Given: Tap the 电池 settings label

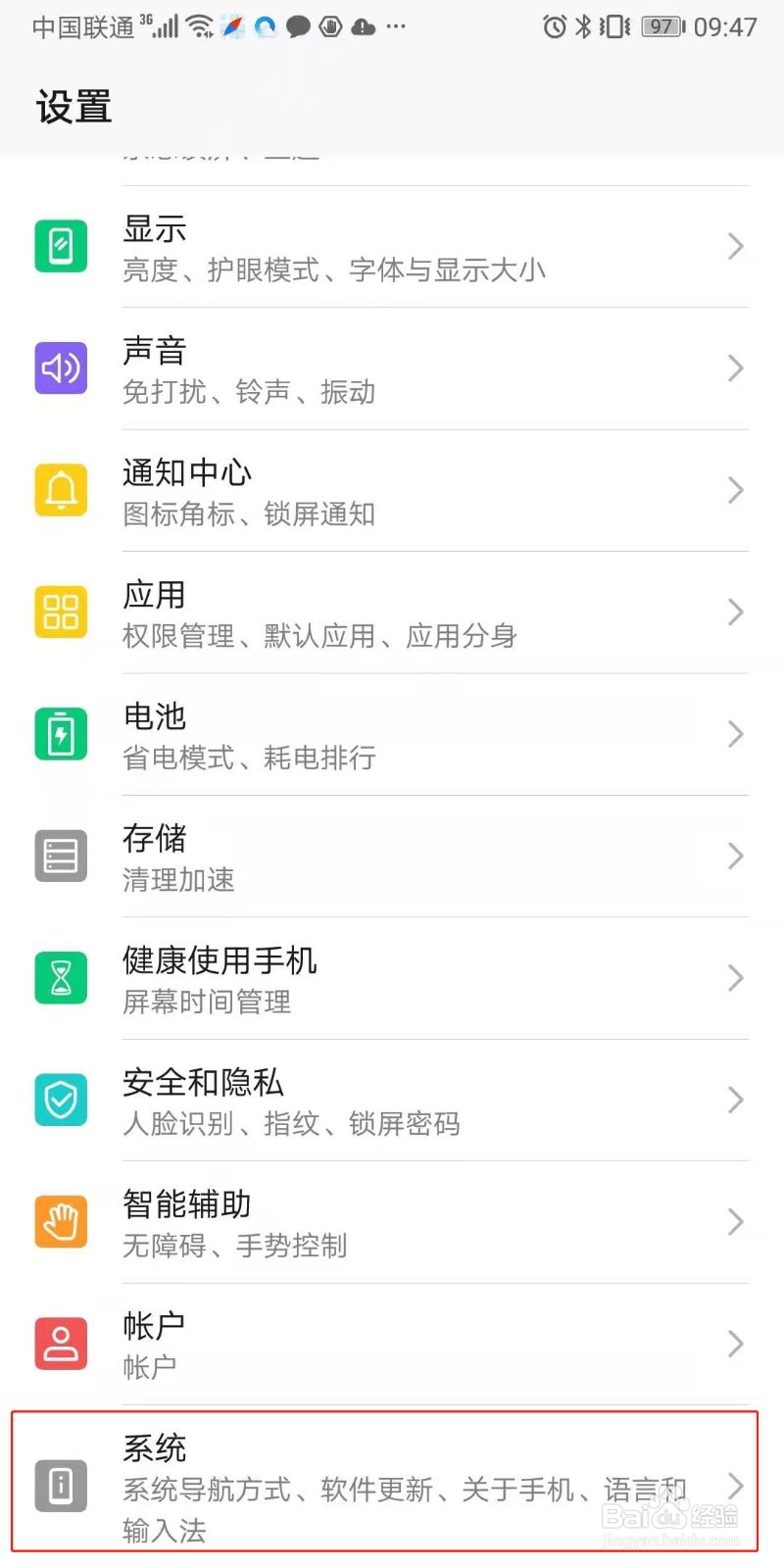Looking at the screenshot, I should coord(154,716).
